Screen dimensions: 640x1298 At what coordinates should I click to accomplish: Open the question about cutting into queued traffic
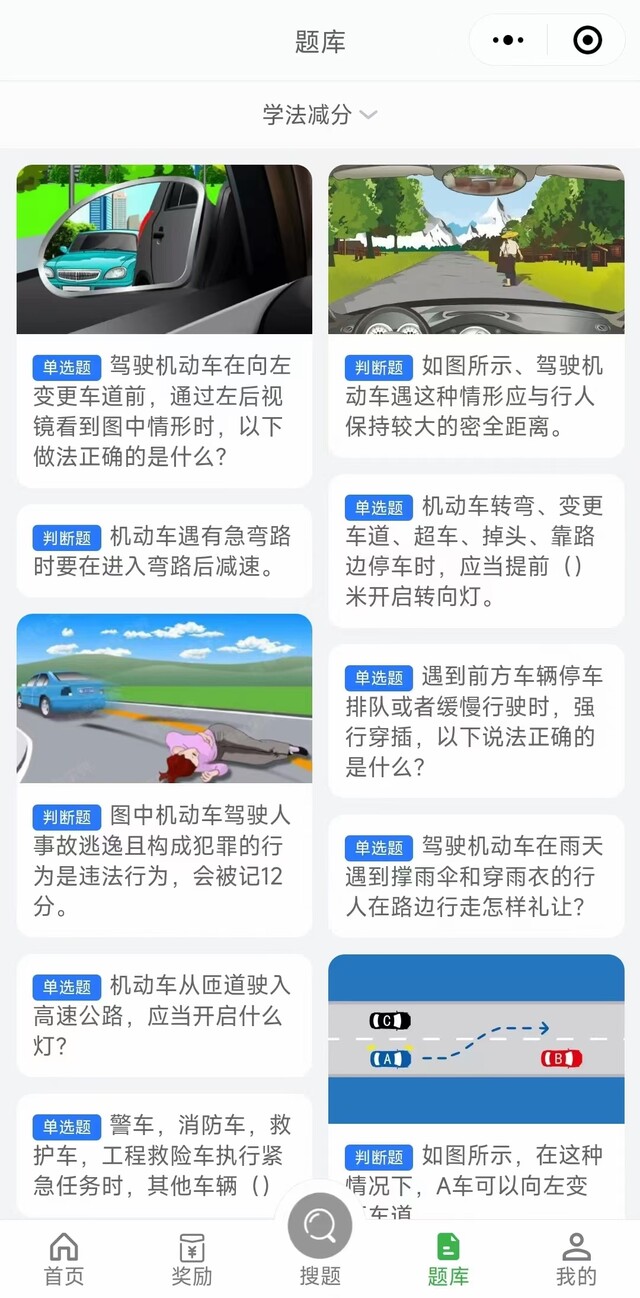coord(476,721)
